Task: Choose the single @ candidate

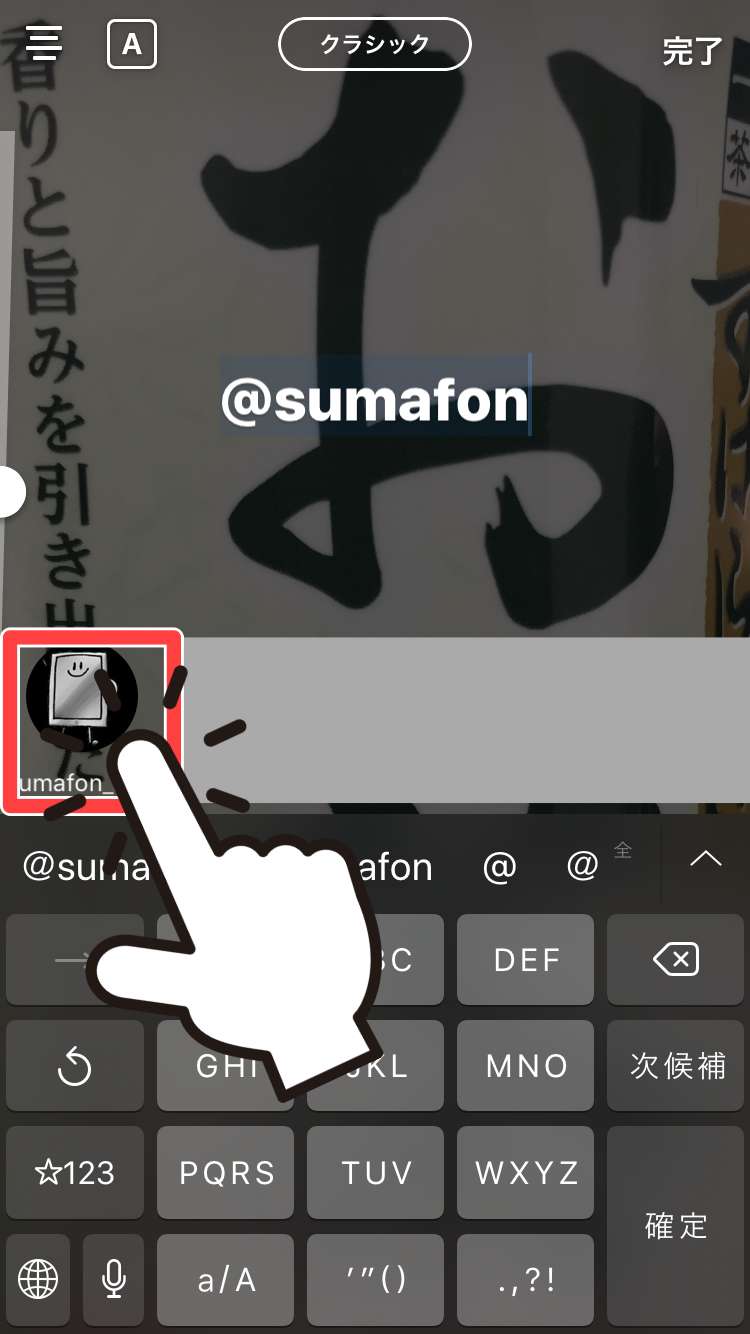Action: (499, 866)
